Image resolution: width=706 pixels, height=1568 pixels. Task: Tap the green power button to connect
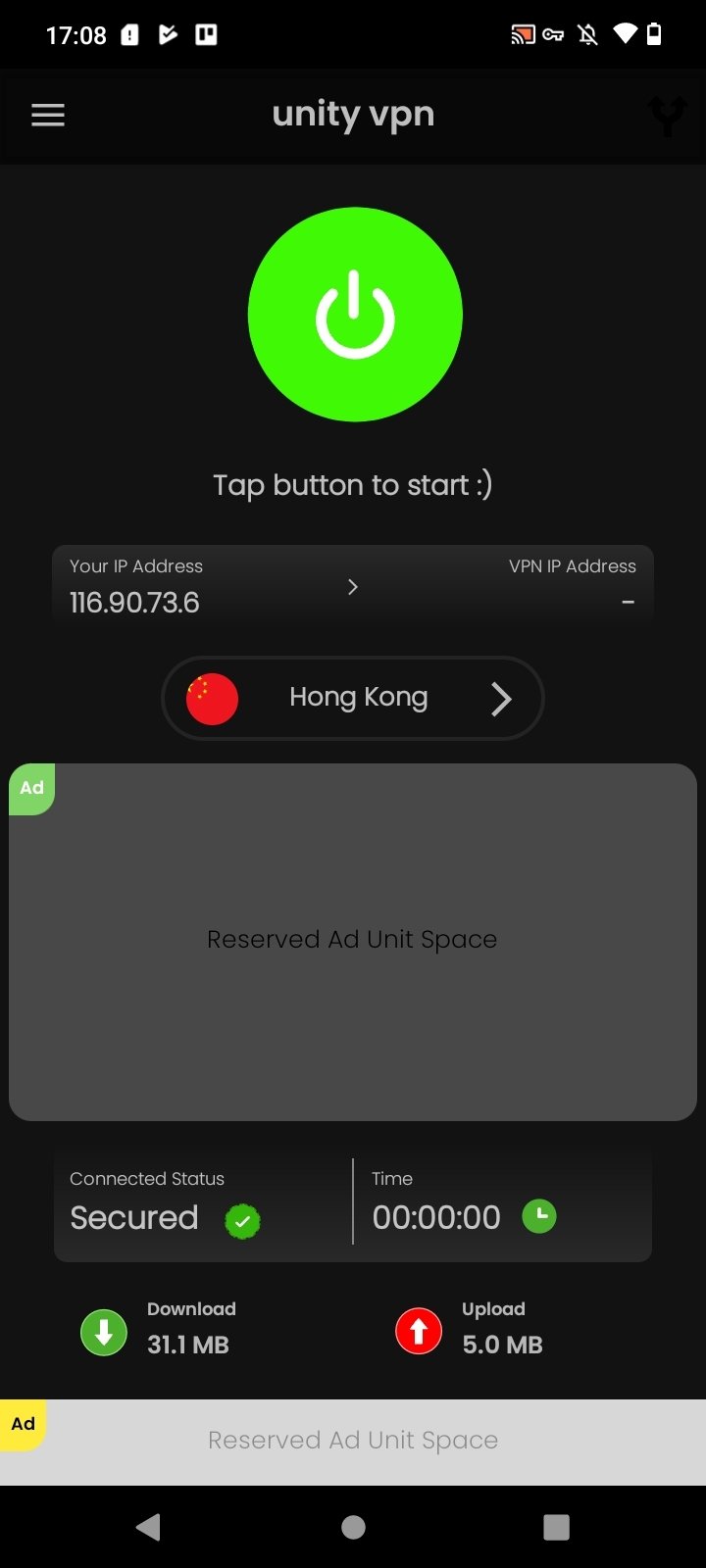(355, 315)
